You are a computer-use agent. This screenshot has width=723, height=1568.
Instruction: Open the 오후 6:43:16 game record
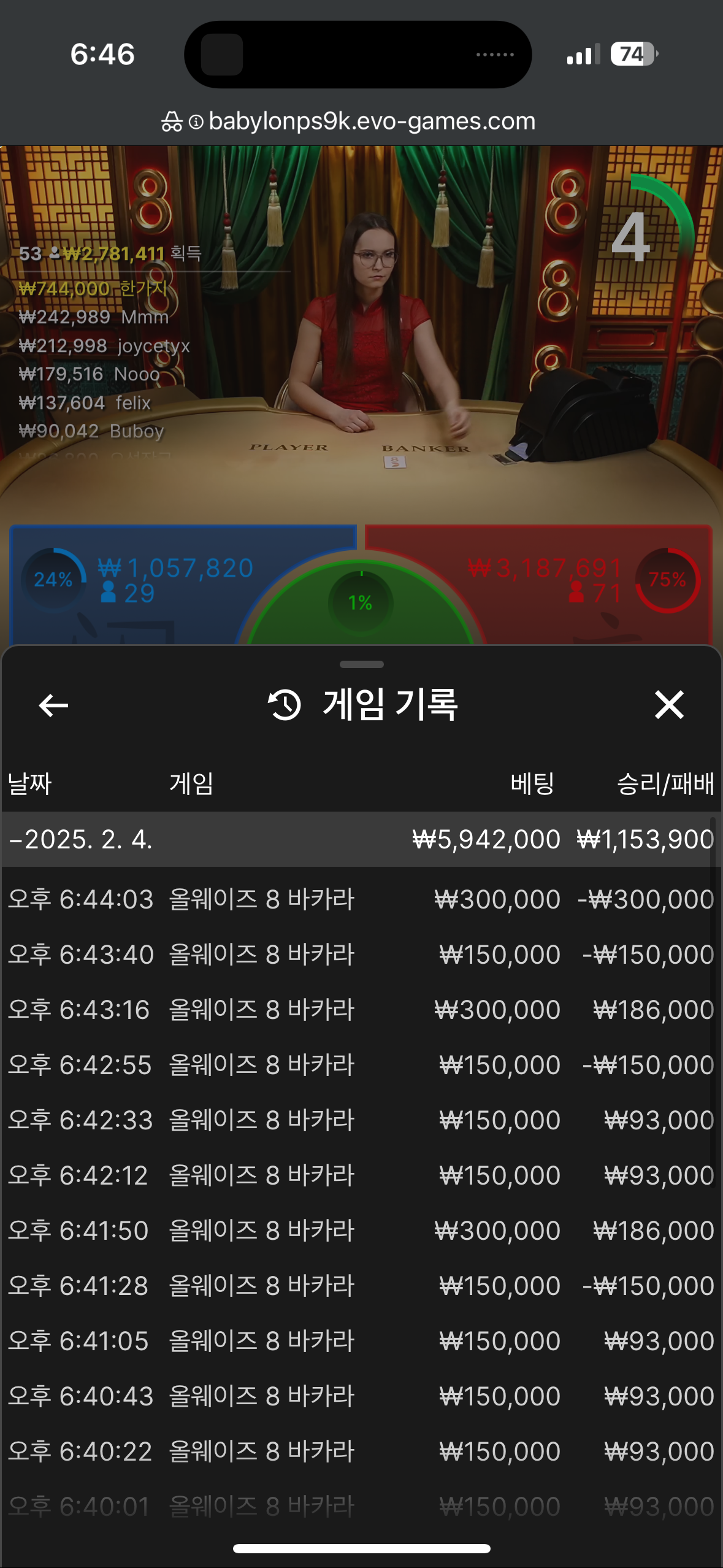tap(361, 1010)
